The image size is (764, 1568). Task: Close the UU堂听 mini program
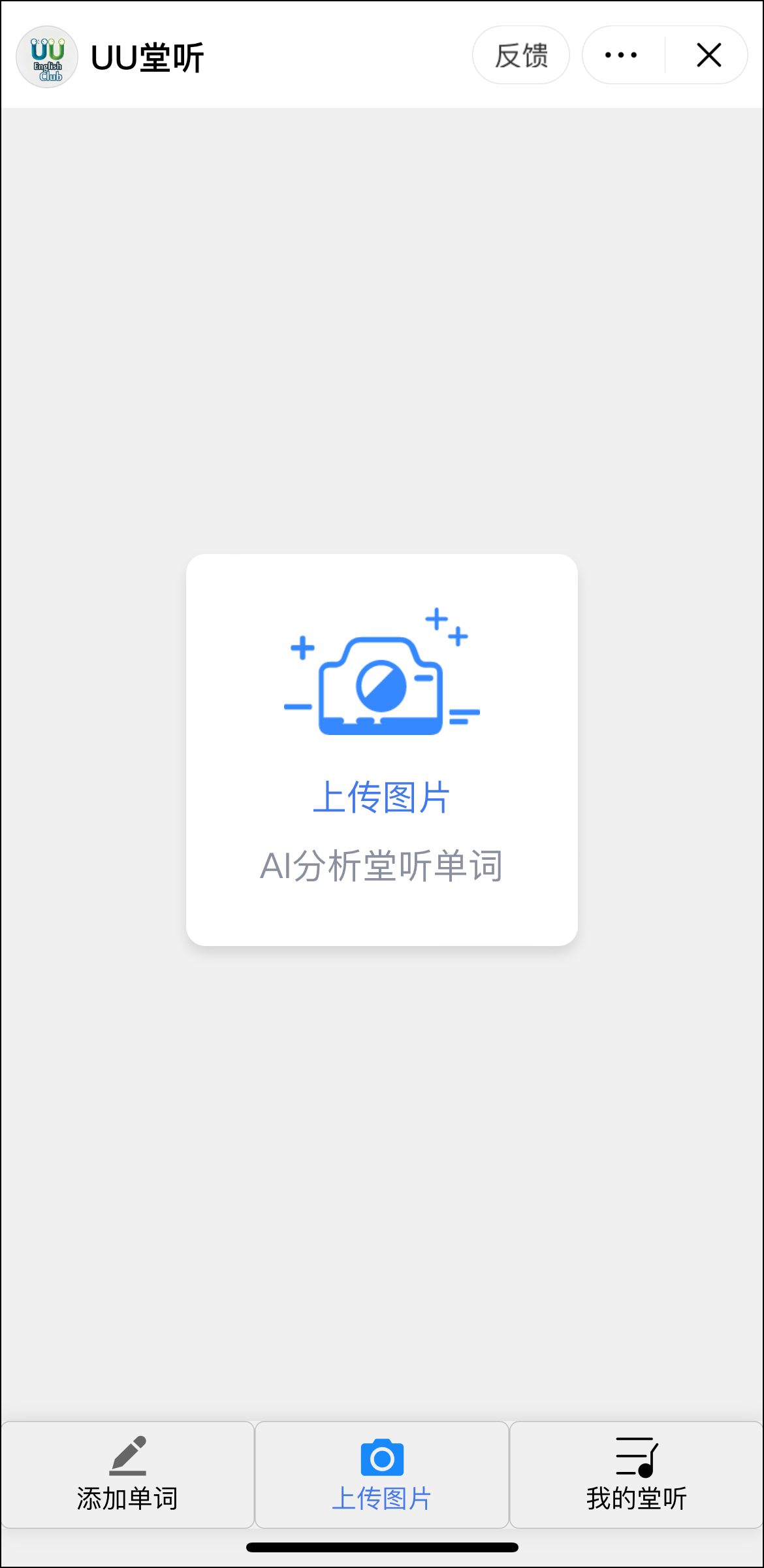[708, 56]
